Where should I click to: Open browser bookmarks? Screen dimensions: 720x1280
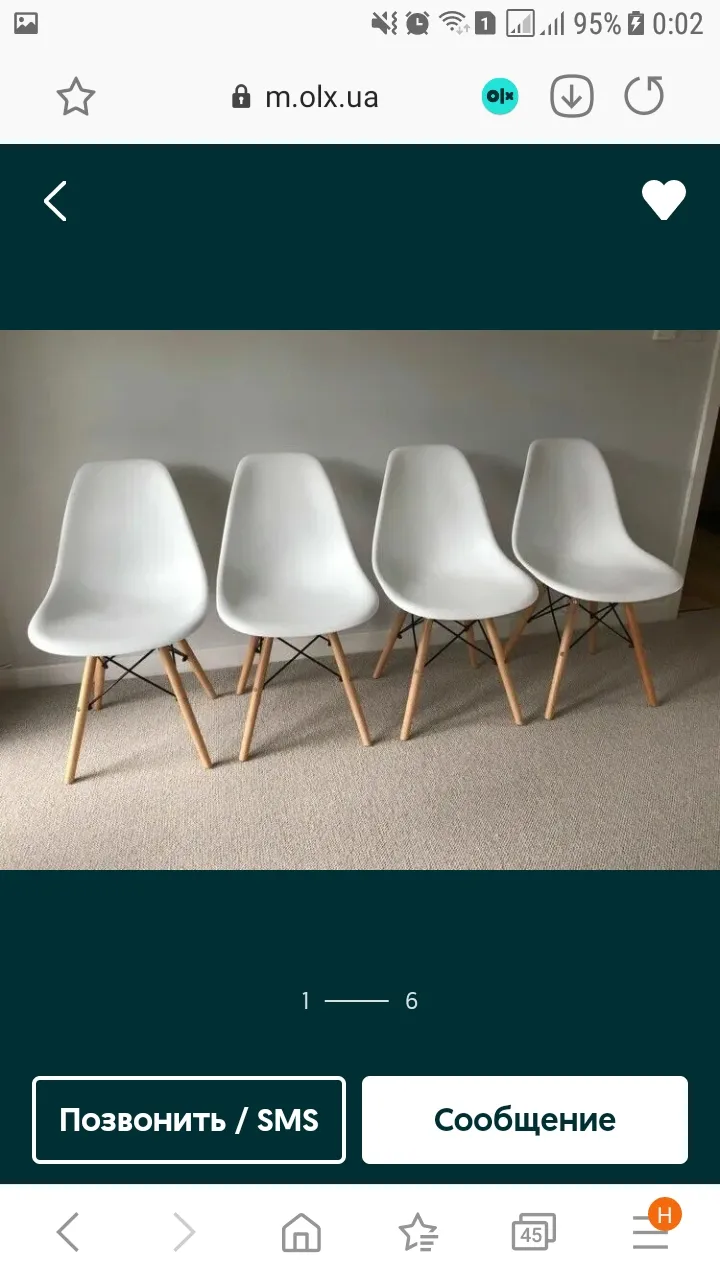pos(417,1233)
